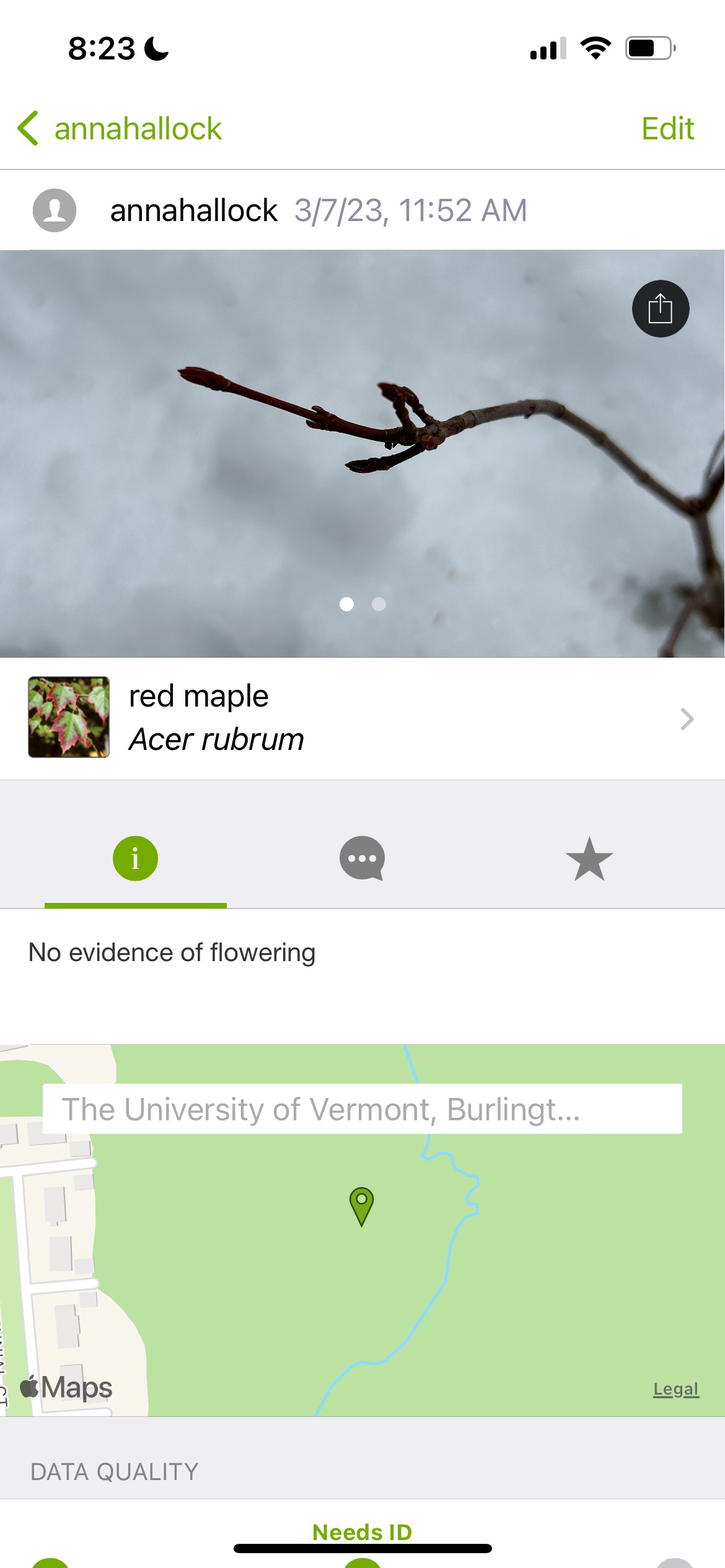Open the red maple taxon details

[x=362, y=718]
